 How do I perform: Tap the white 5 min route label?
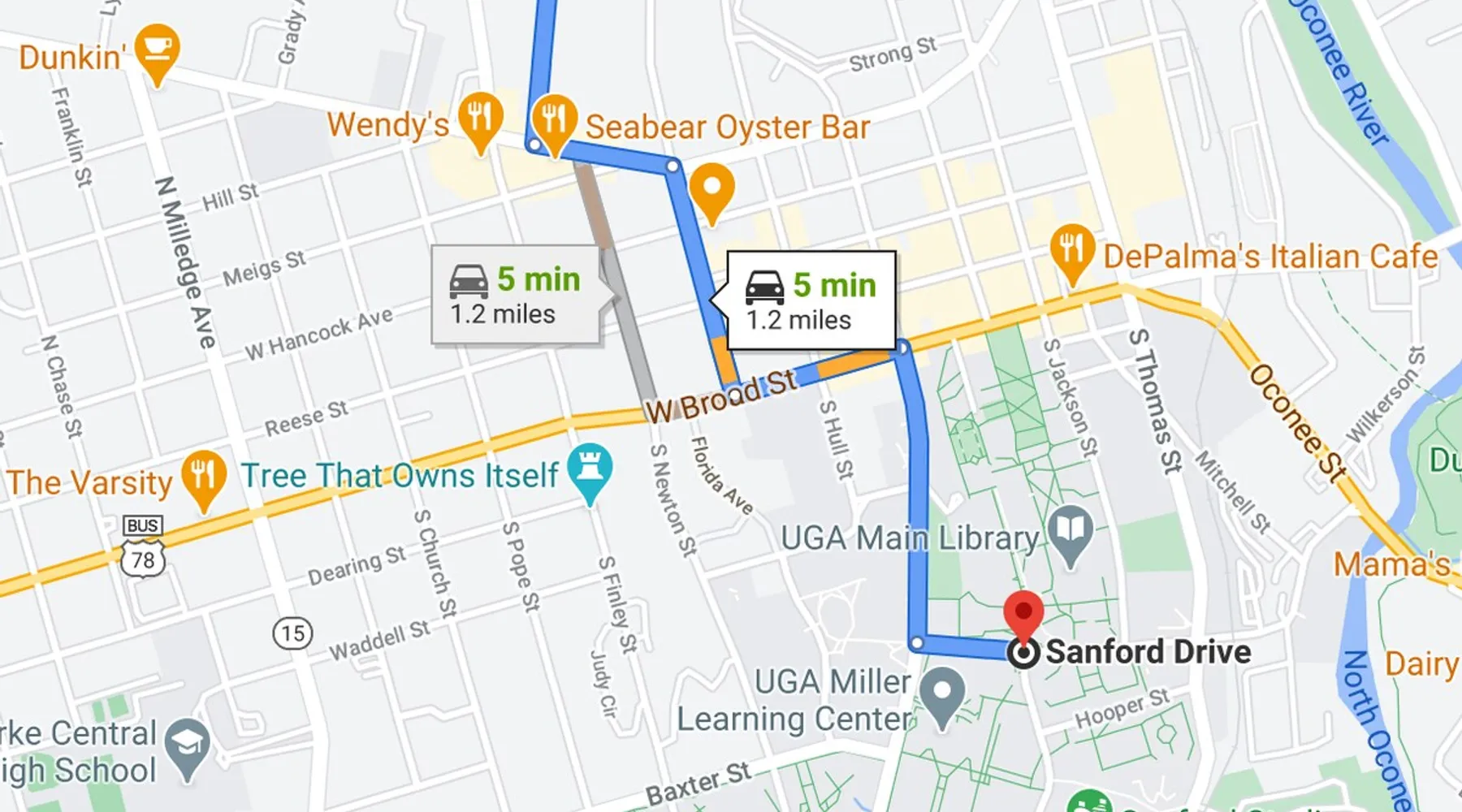811,300
